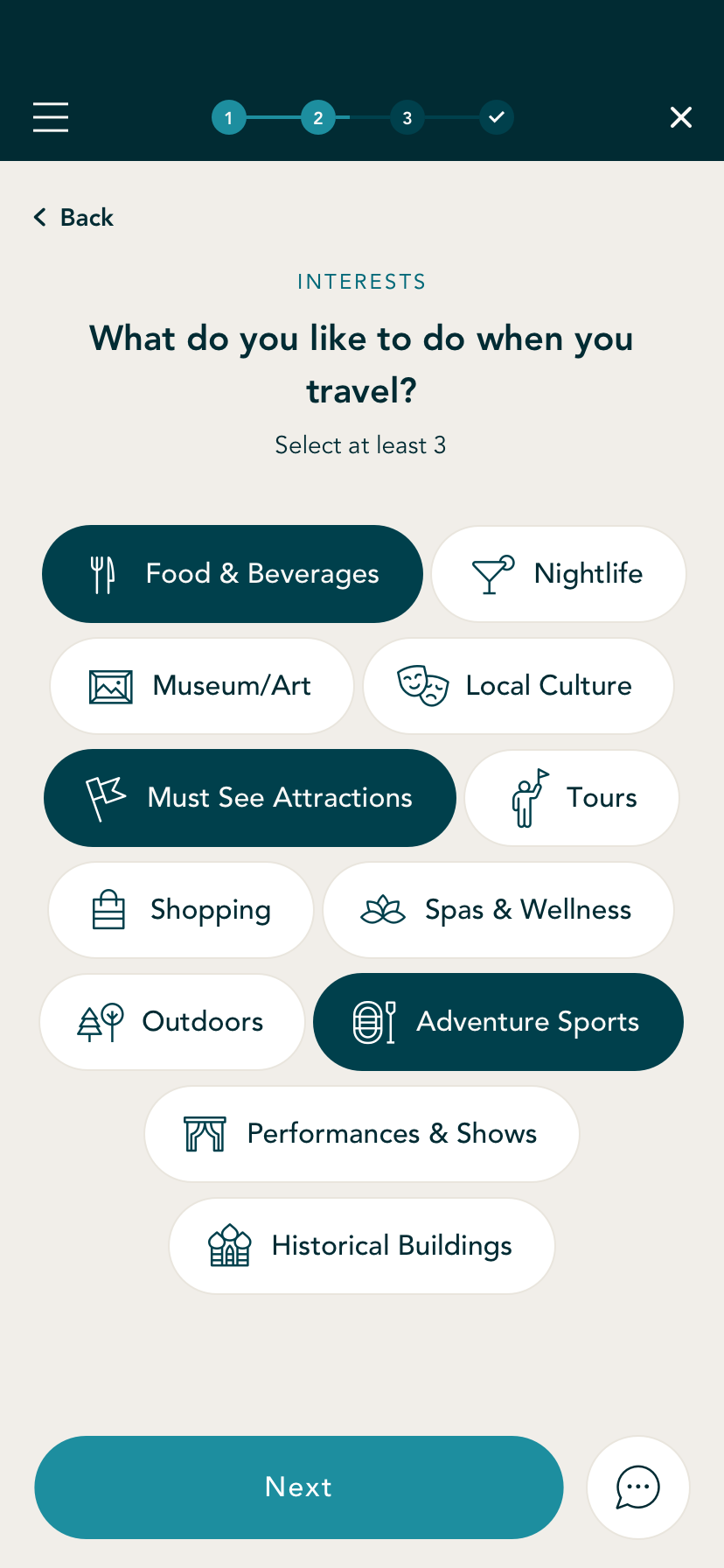This screenshot has width=724, height=1568.
Task: Add Spas & Wellness interest
Action: tap(498, 910)
